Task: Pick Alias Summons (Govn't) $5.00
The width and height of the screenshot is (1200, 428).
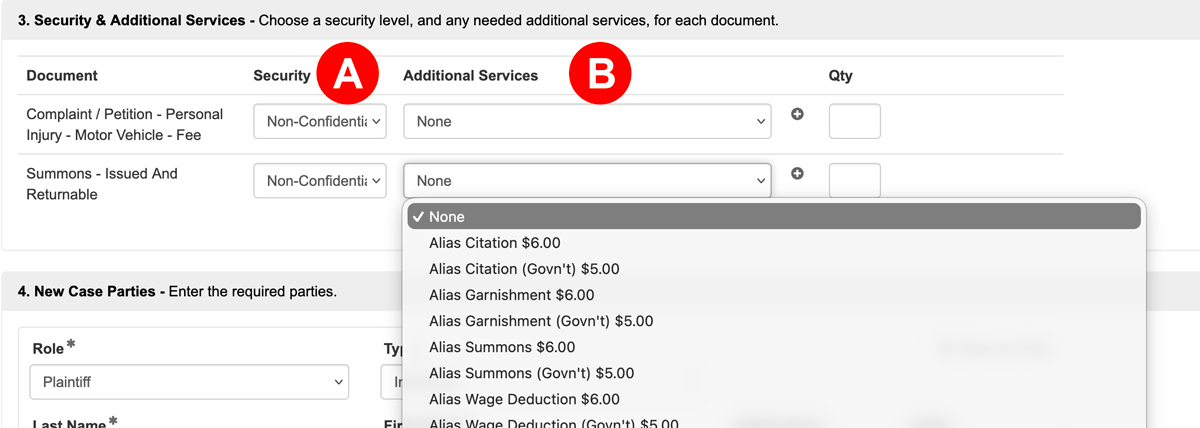Action: [x=531, y=373]
